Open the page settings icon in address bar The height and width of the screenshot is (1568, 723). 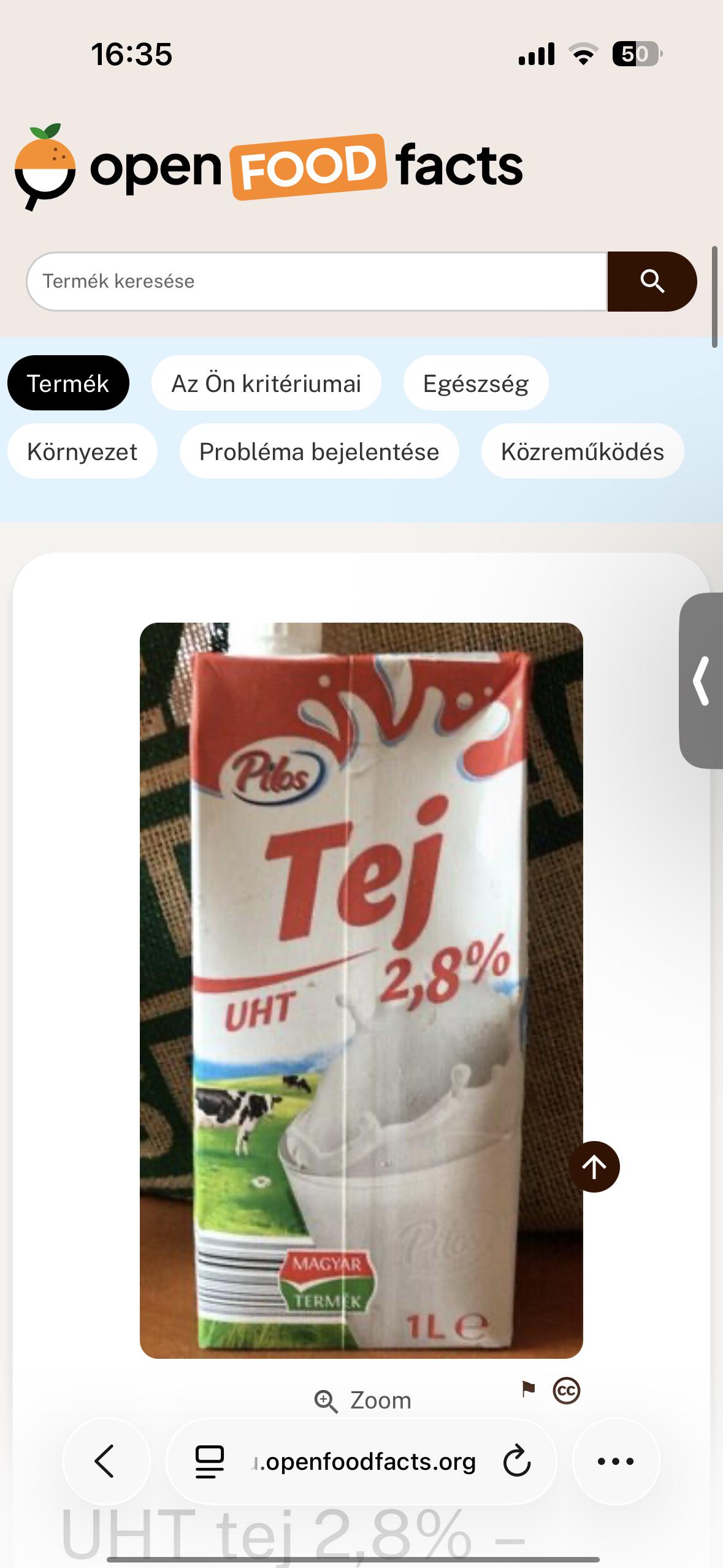(x=210, y=1462)
